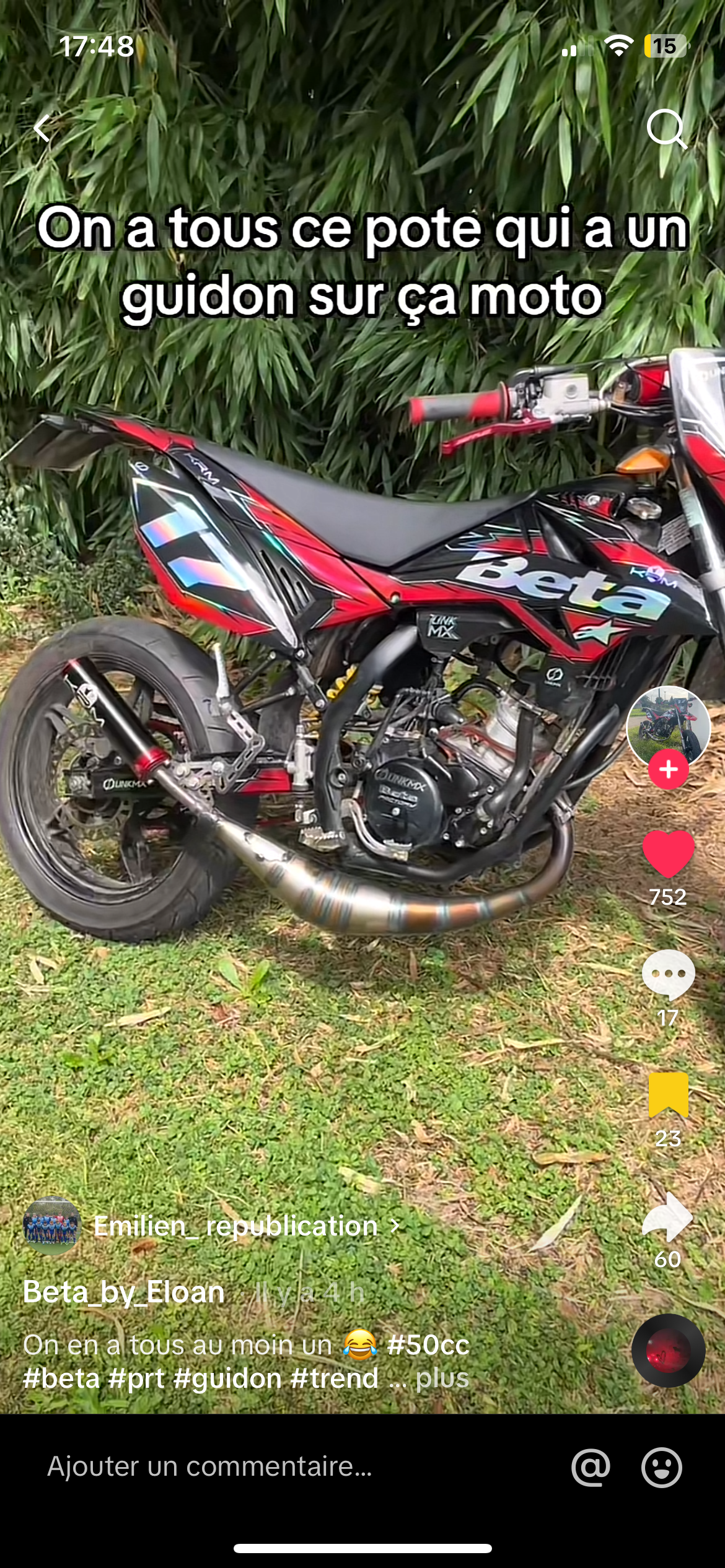Tap the yellow bookmark icon

(668, 1095)
